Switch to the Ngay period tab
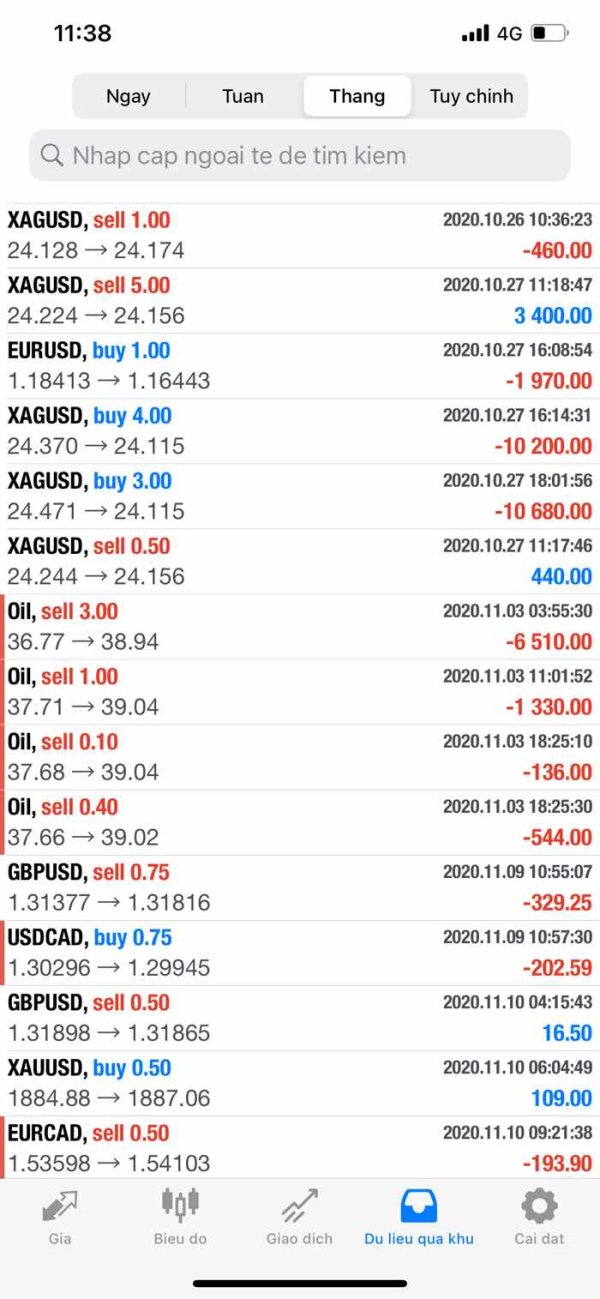Viewport: 600px width, 1299px height. [x=128, y=96]
